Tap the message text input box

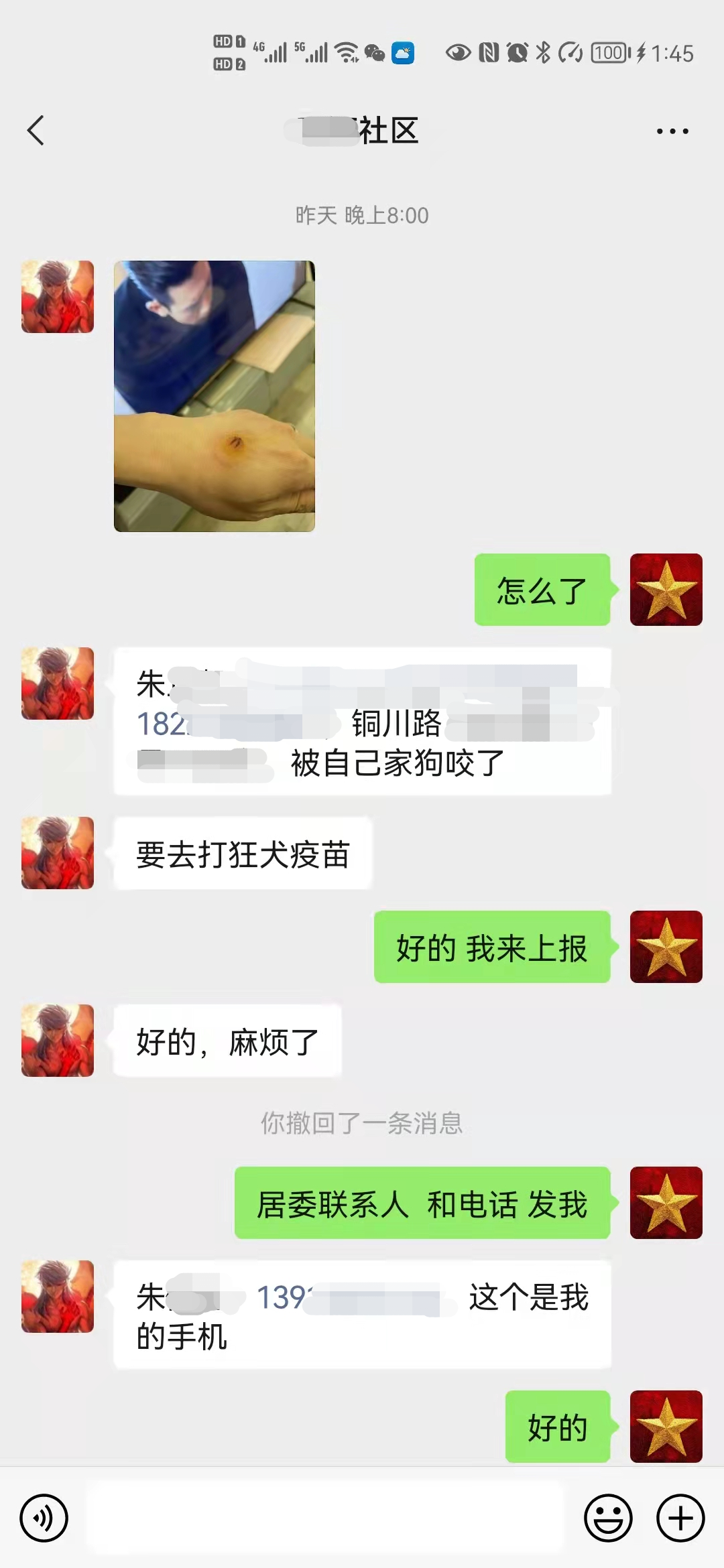(x=326, y=1518)
